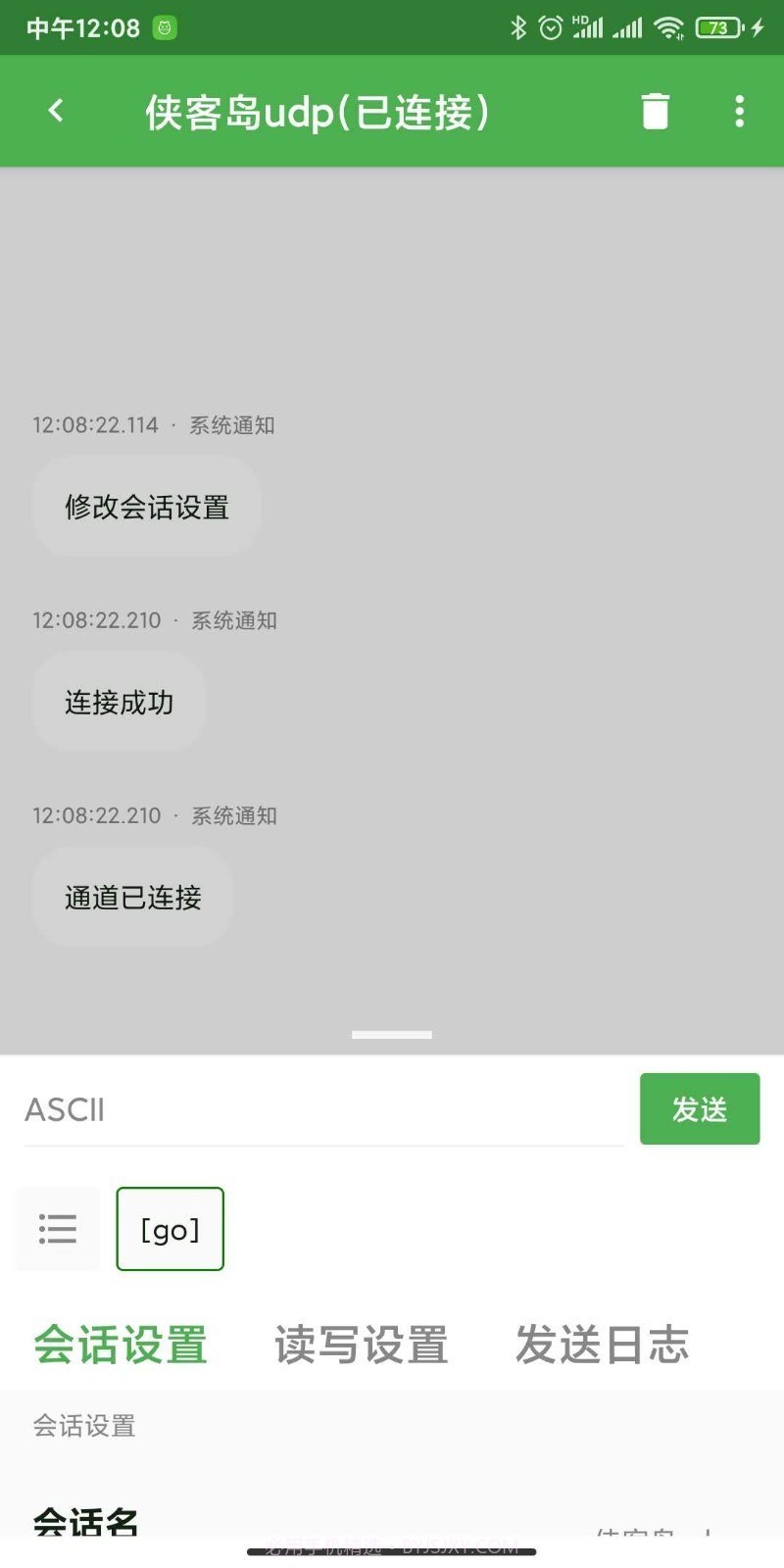Tap the battery indicator showing 73
Screen dimensions: 784x1568
click(x=716, y=26)
